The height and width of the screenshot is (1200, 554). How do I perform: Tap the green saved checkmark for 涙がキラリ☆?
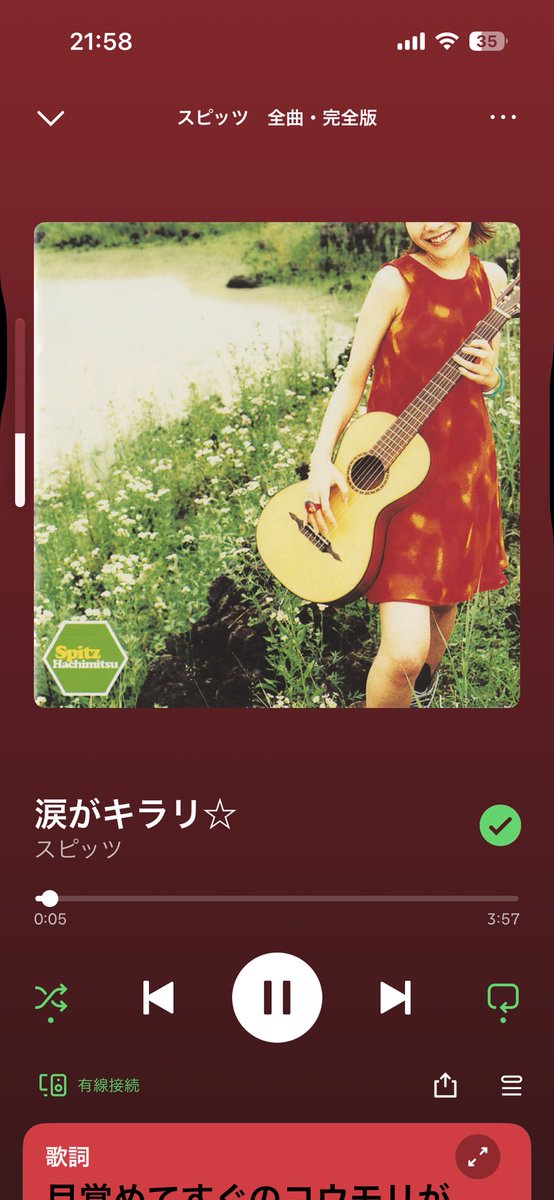tap(500, 826)
